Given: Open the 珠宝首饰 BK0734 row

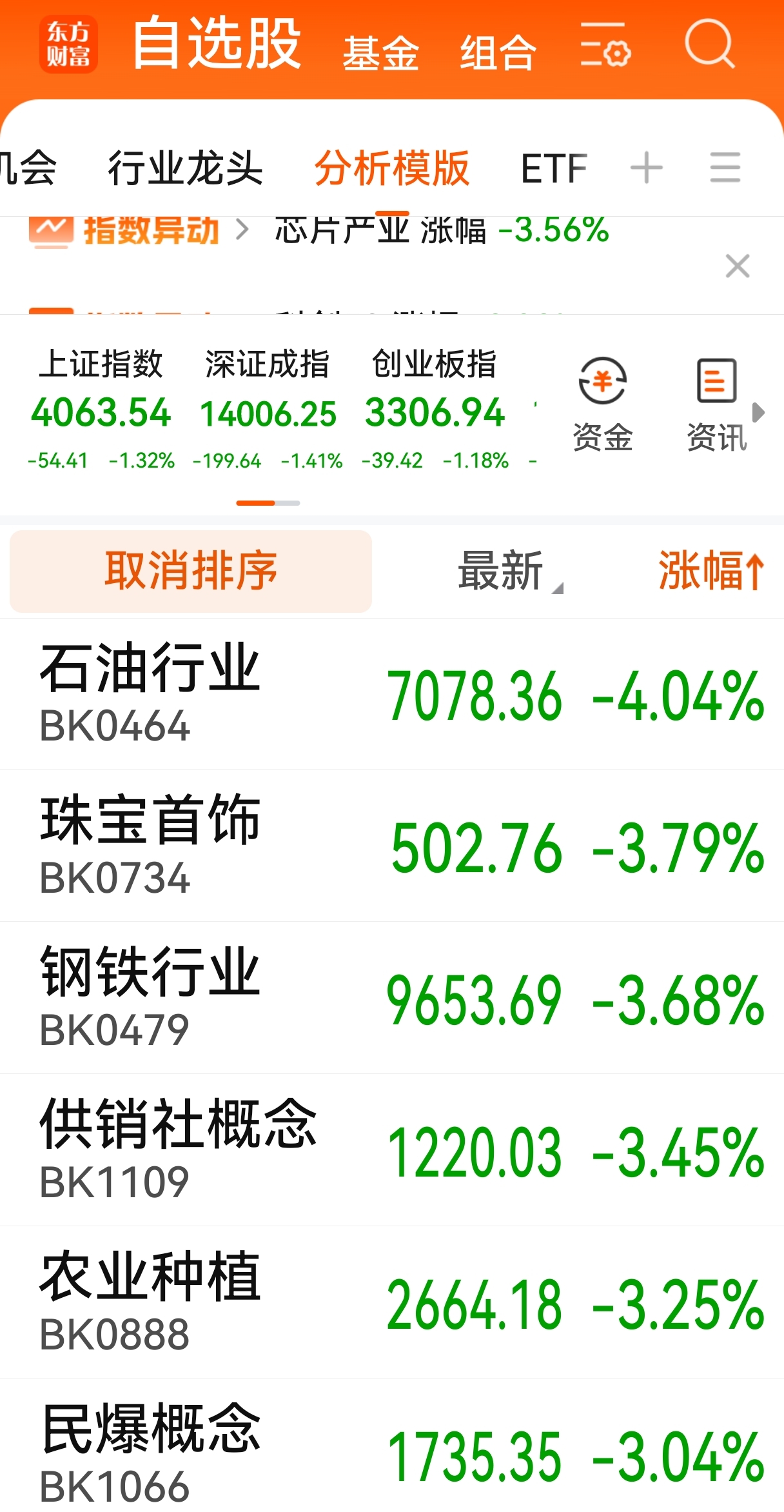Looking at the screenshot, I should 392,846.
